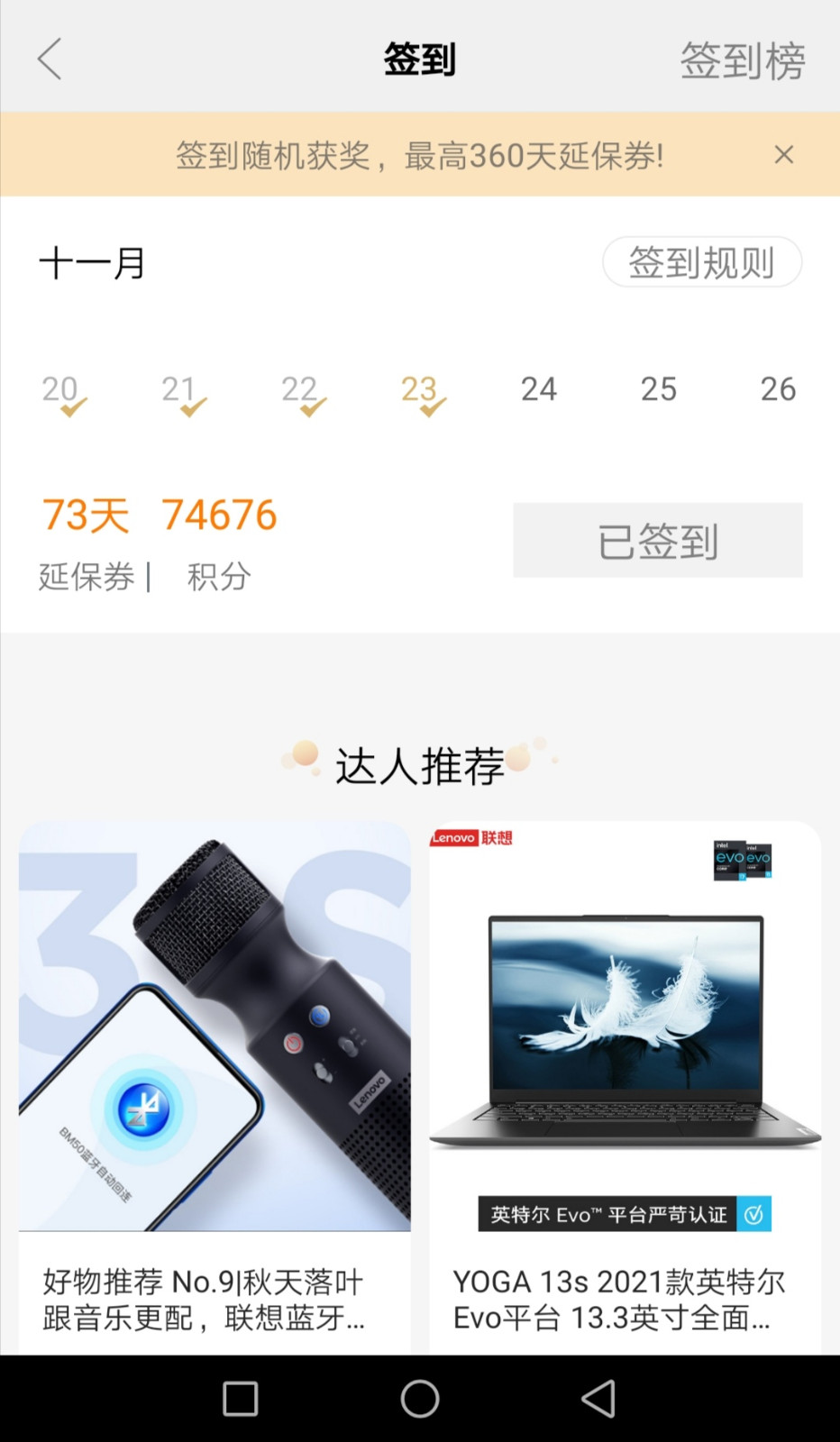
Task: Open the YOGA 13s 2021 laptop card
Action: pyautogui.click(x=624, y=1081)
